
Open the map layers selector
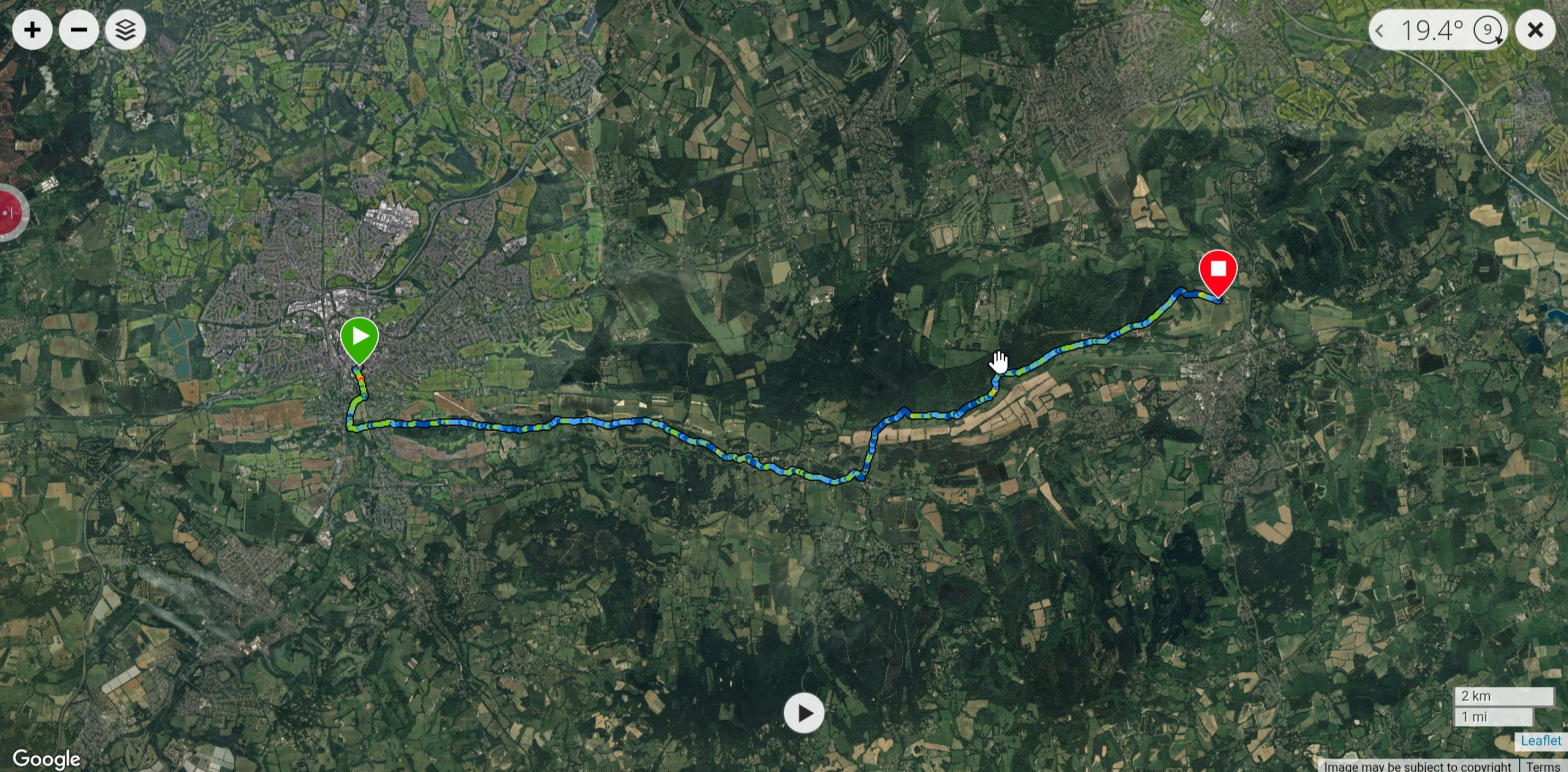click(x=125, y=30)
